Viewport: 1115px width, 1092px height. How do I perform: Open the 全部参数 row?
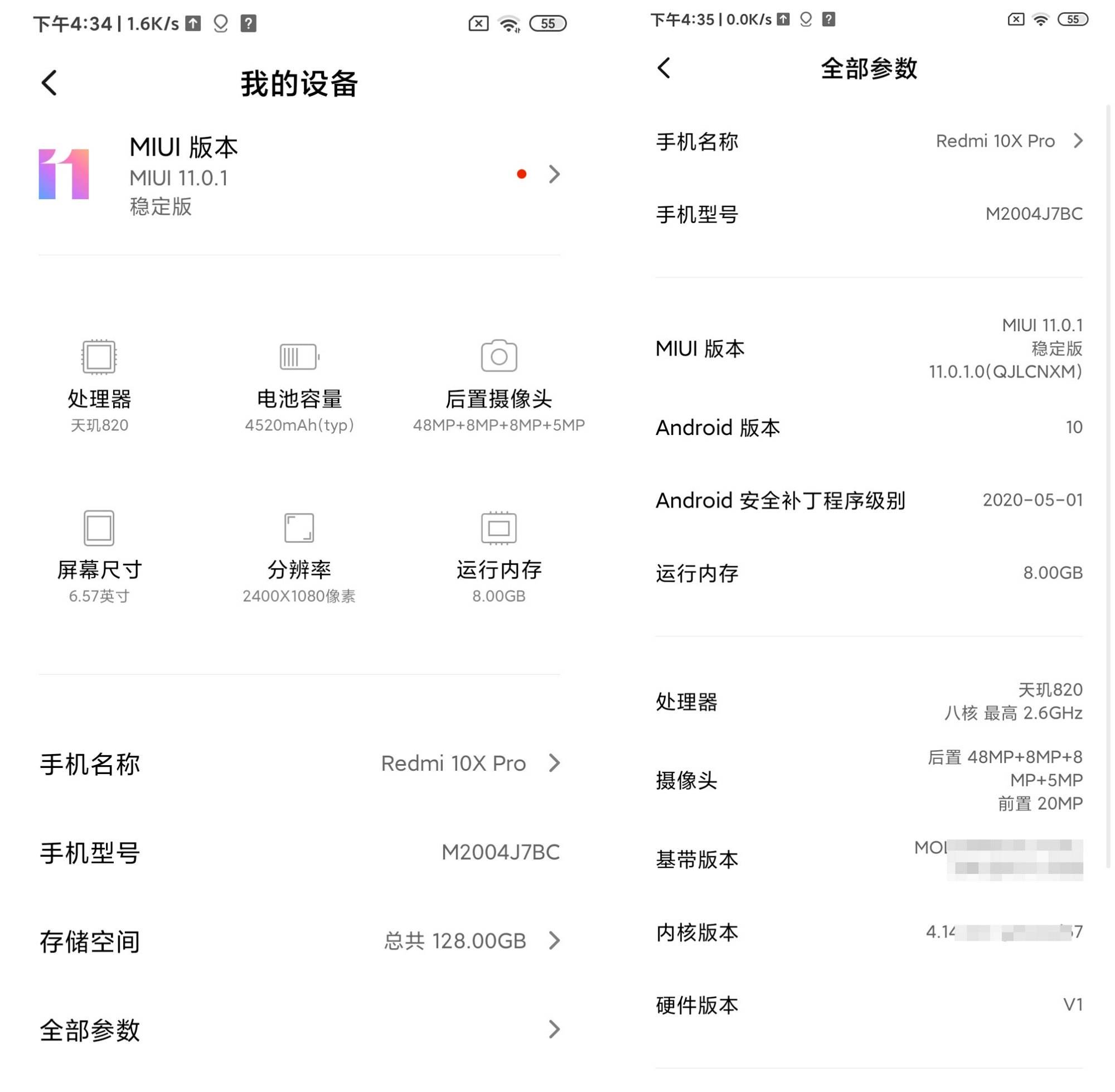298,1030
